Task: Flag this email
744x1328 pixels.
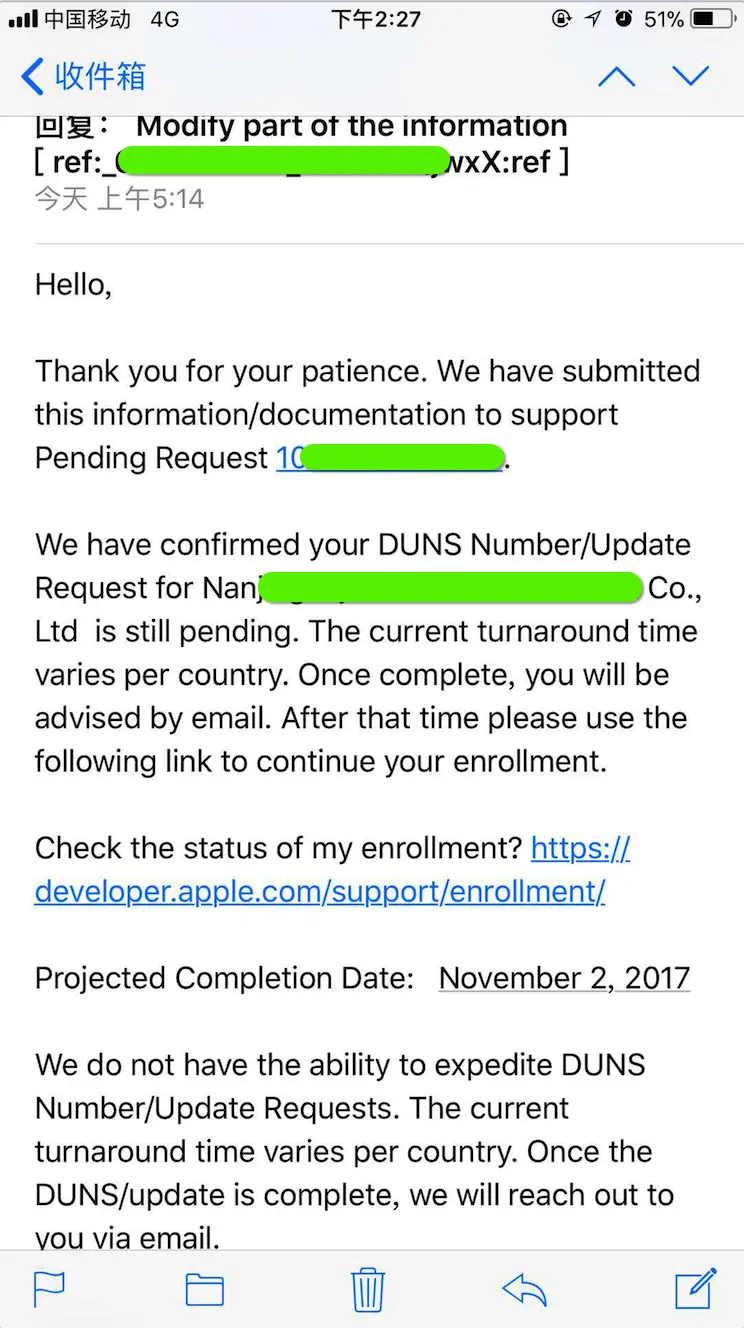Action: 49,1289
